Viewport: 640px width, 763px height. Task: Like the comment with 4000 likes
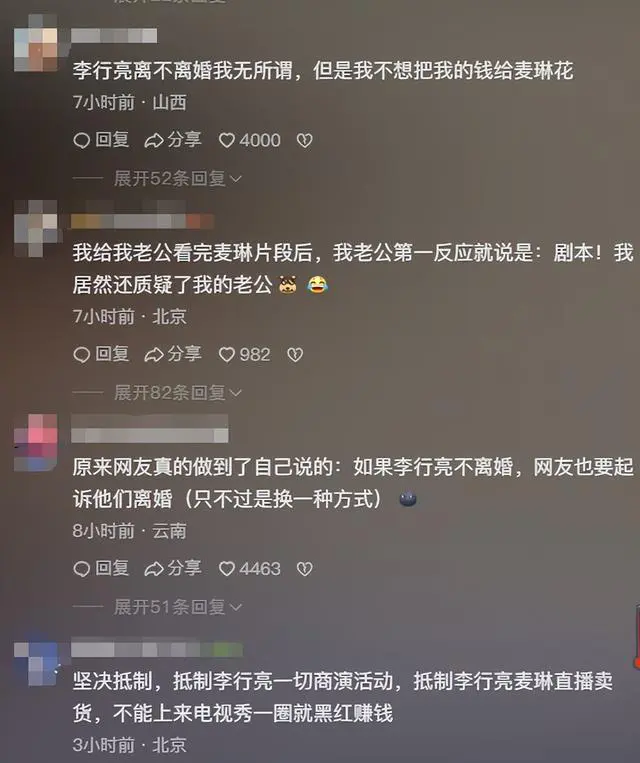click(x=250, y=140)
